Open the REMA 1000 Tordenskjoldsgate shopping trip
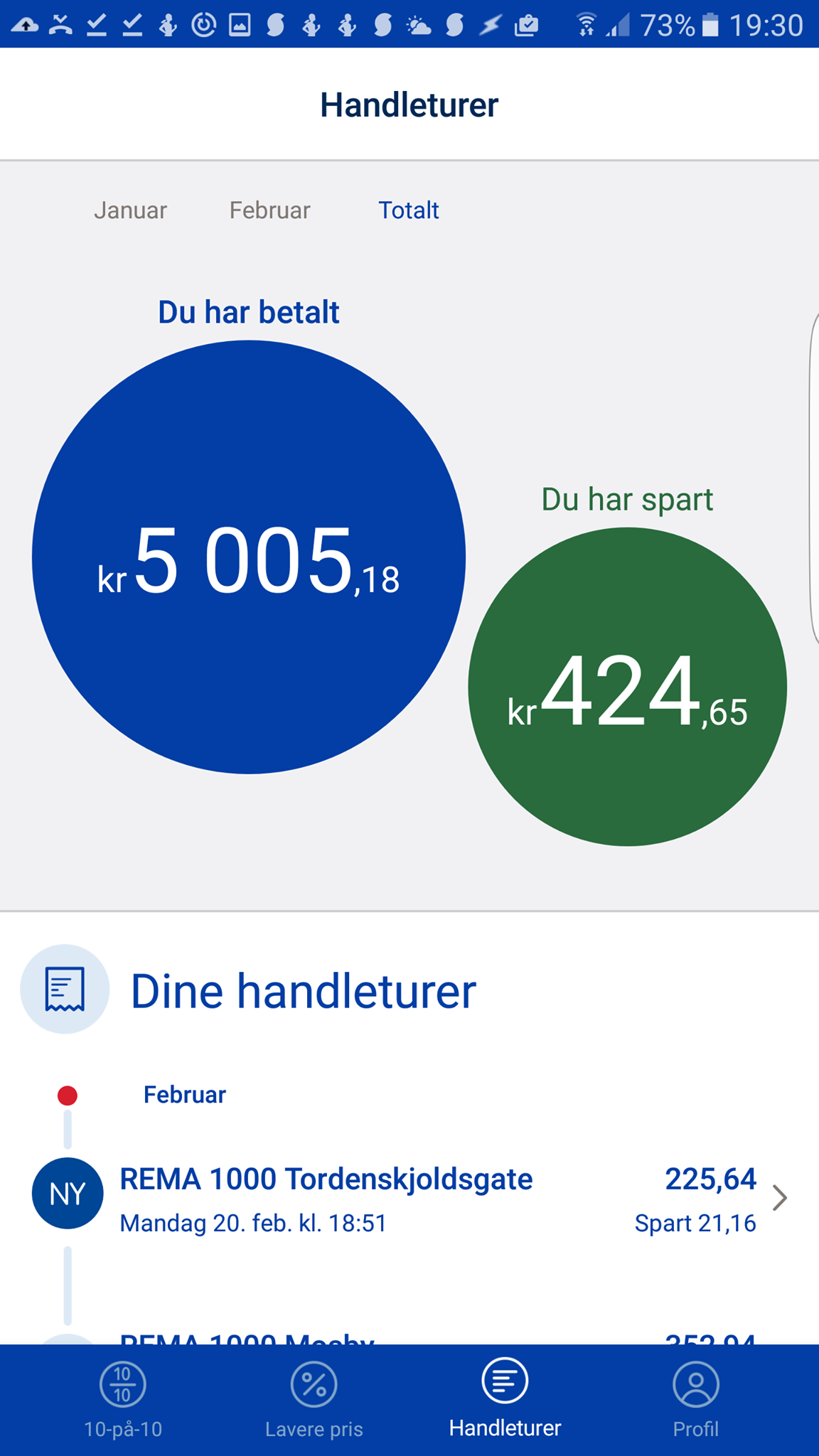The width and height of the screenshot is (819, 1456). 409,1199
